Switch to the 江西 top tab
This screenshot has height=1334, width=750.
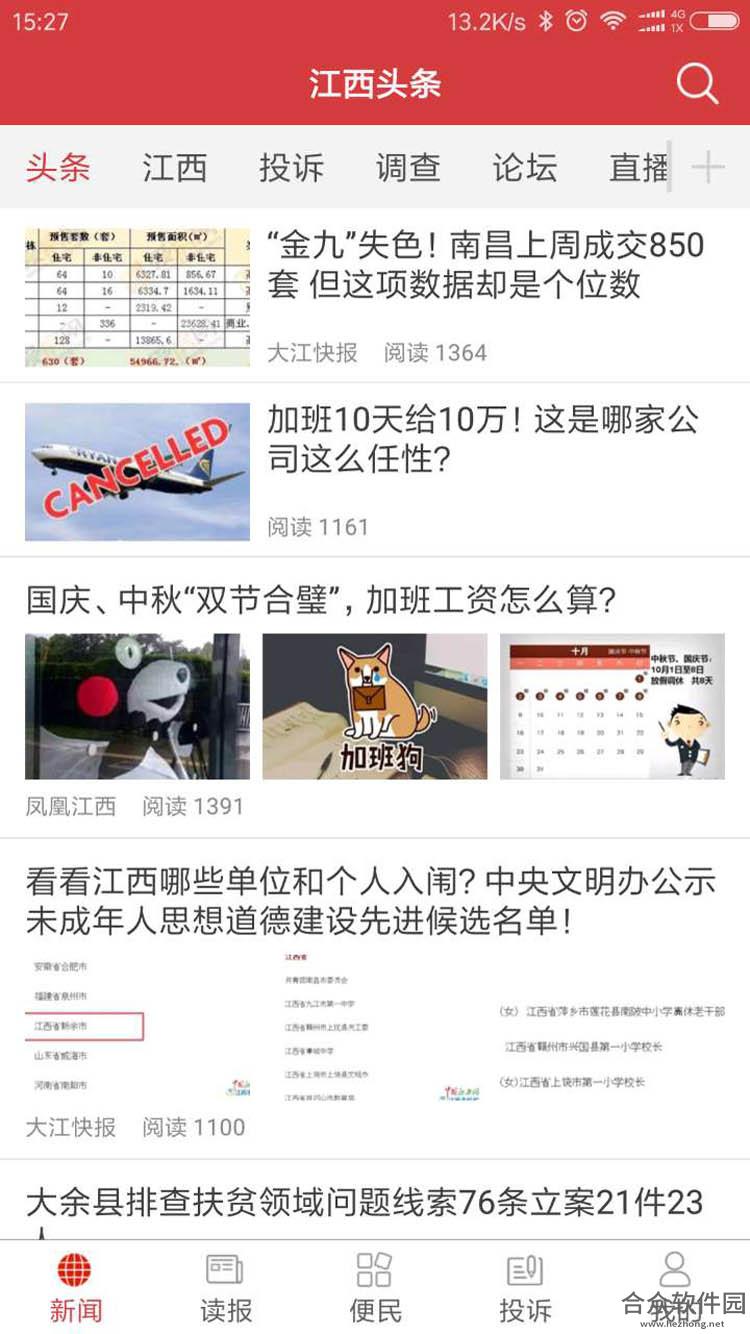click(x=175, y=167)
